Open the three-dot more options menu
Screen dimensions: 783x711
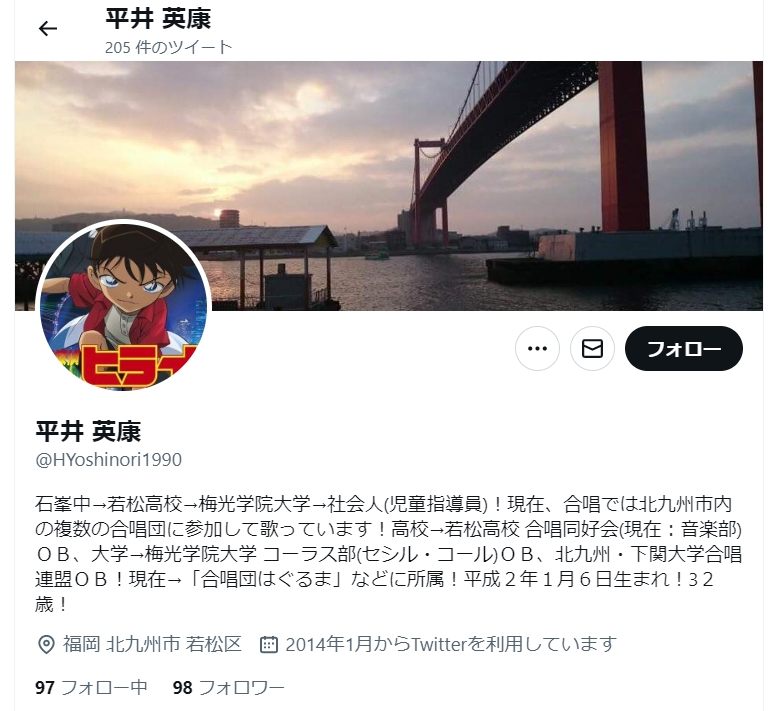537,349
